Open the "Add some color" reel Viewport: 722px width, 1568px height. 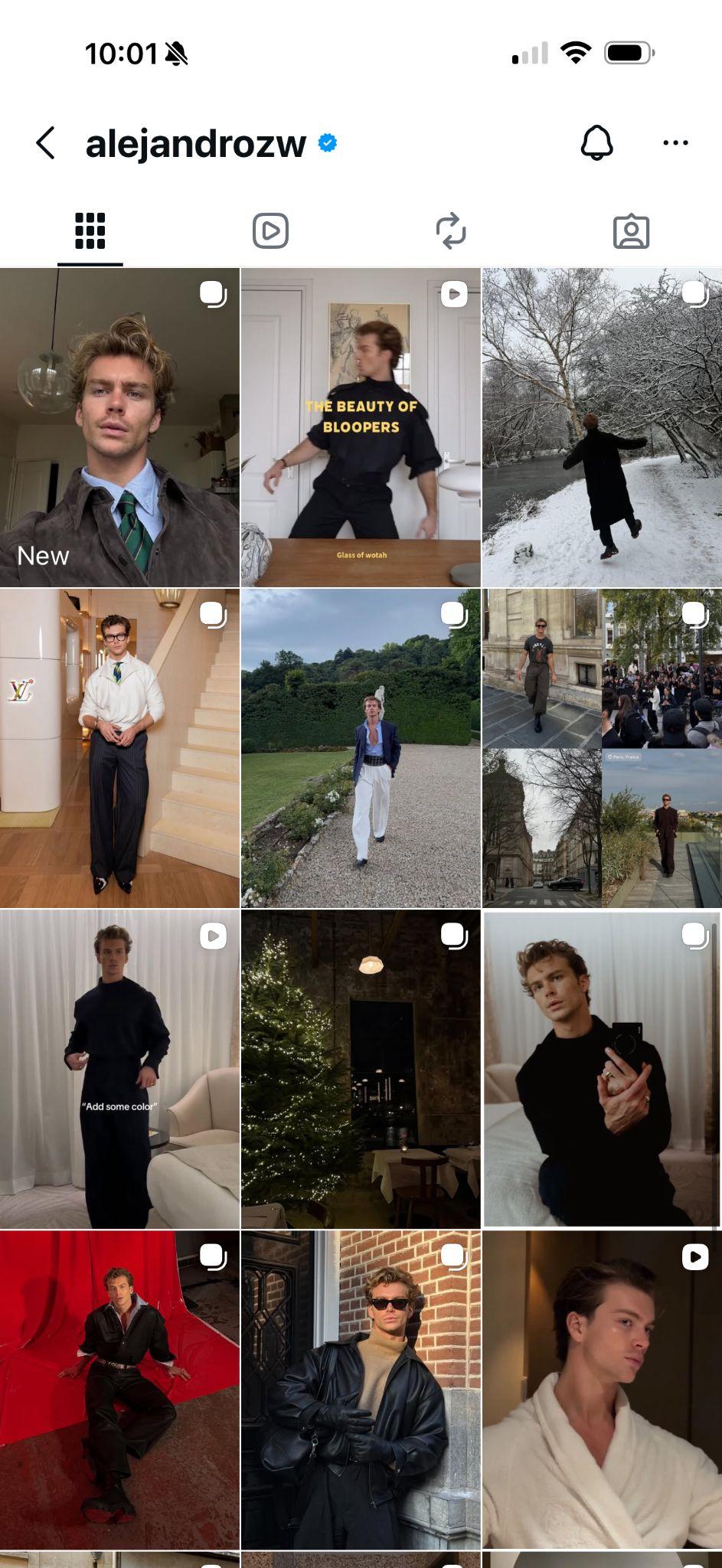[x=119, y=1069]
